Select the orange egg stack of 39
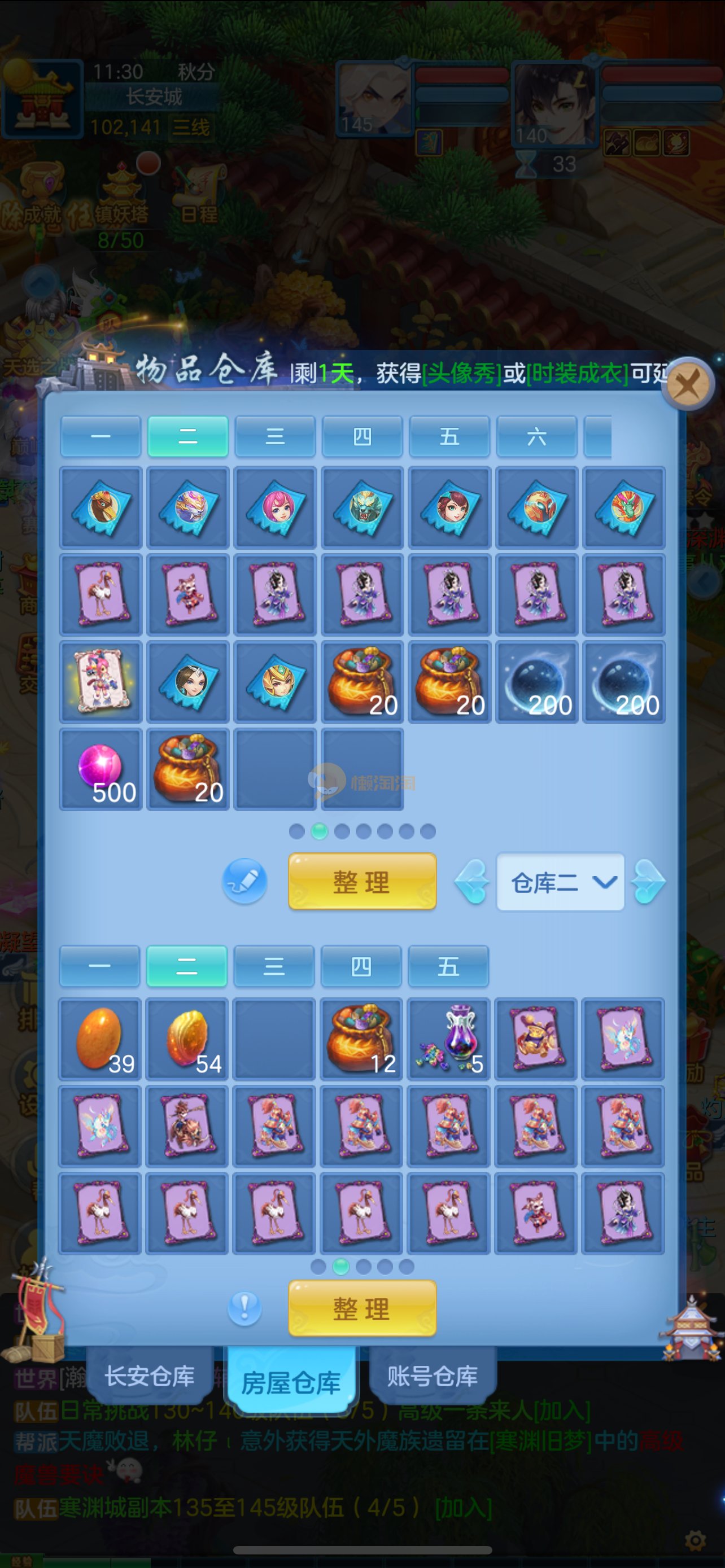Image resolution: width=725 pixels, height=1568 pixels. point(100,1039)
